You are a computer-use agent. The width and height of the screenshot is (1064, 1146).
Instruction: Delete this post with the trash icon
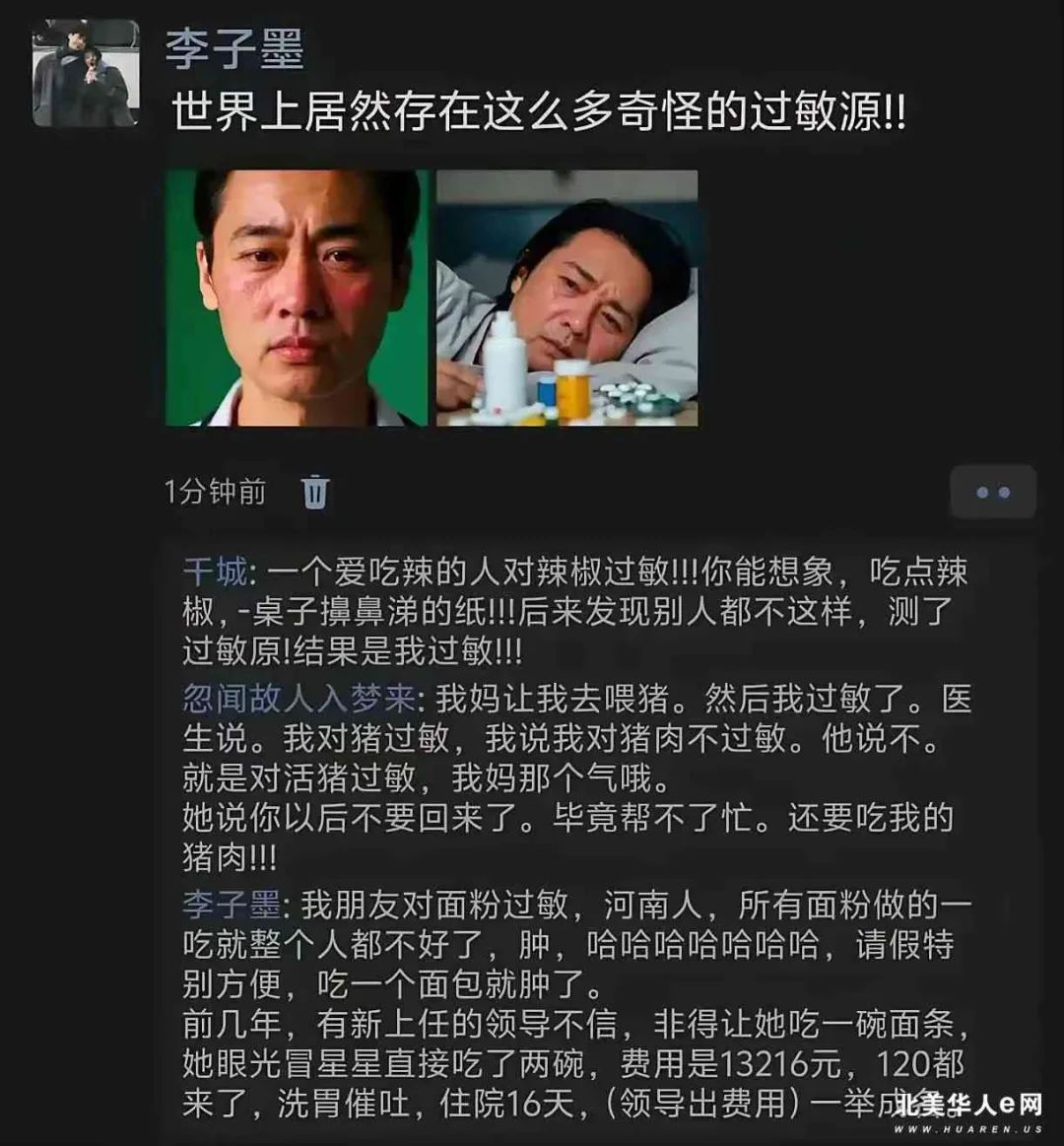(x=315, y=491)
